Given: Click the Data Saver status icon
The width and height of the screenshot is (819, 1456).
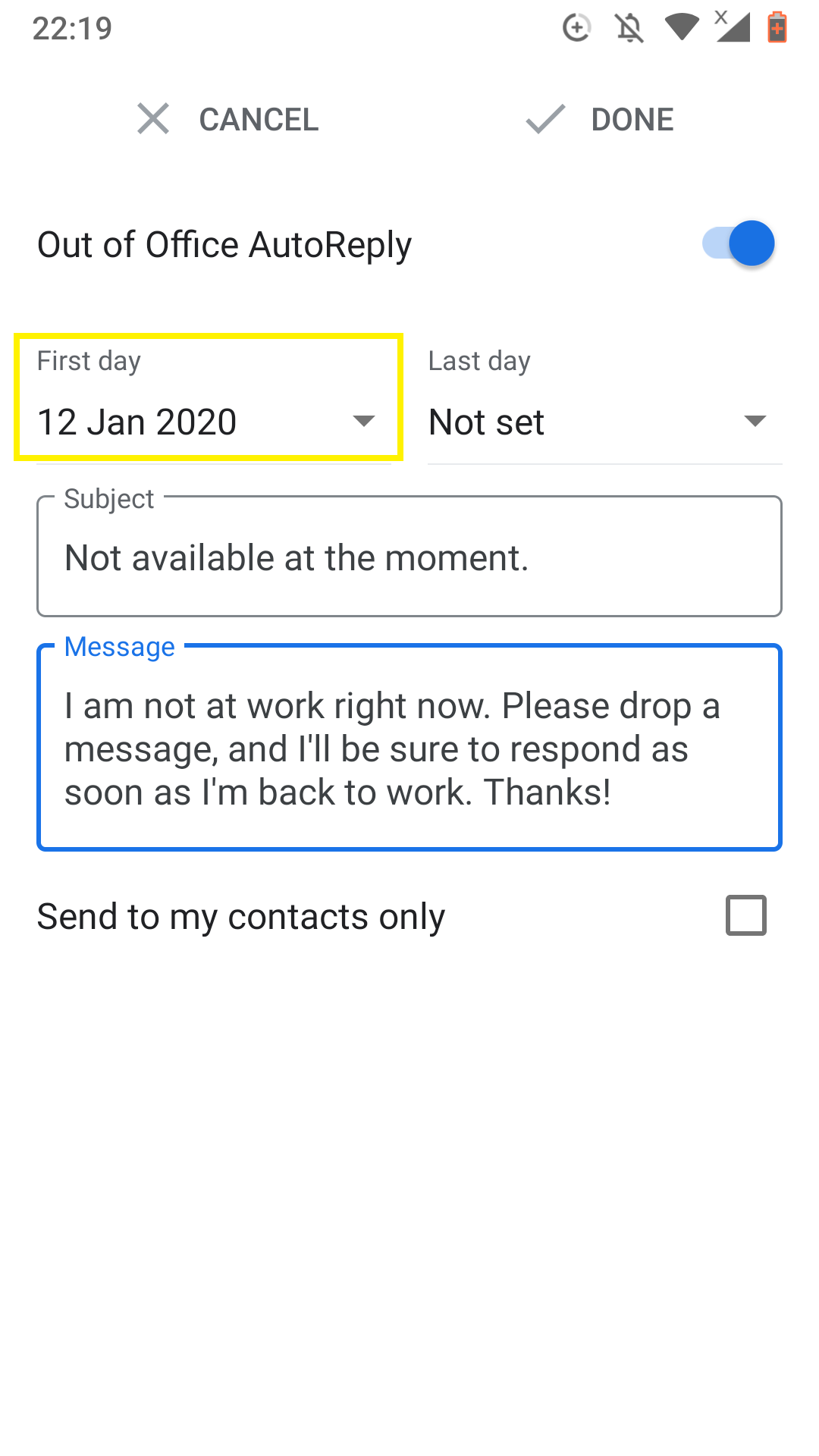Looking at the screenshot, I should pos(577,27).
